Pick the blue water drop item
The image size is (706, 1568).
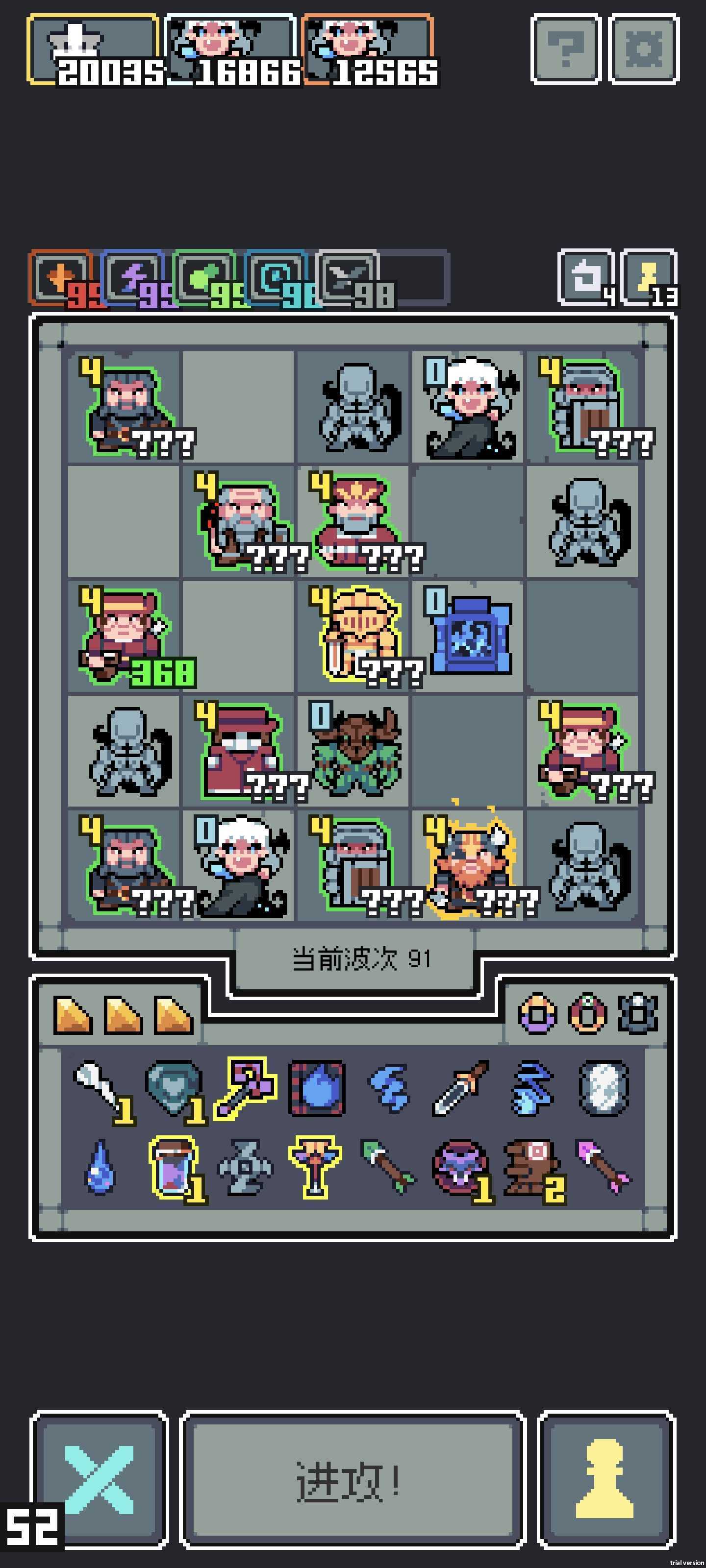[100, 1167]
